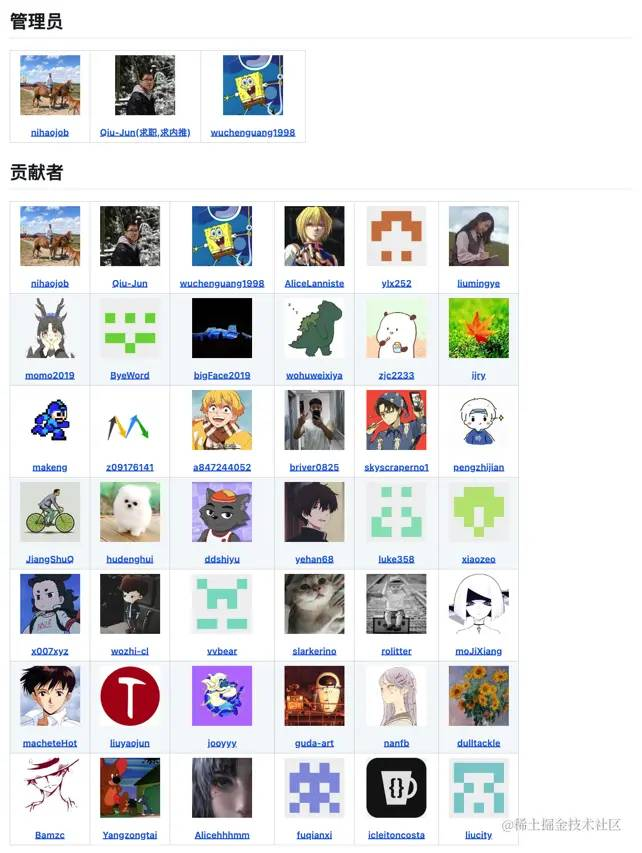This screenshot has width=642, height=853.
Task: Tap bigFace2019's username link
Action: coord(222,375)
